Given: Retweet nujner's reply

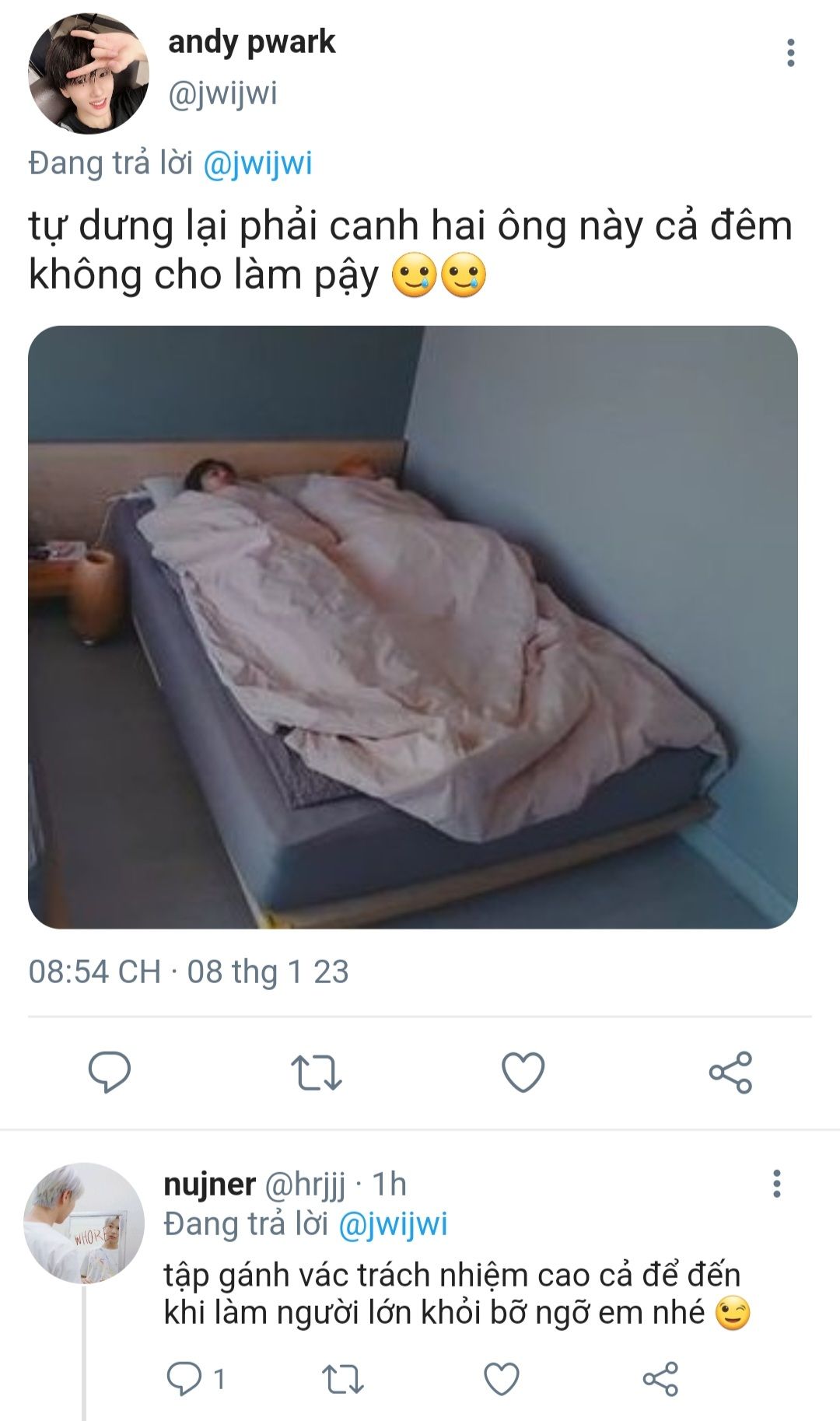Looking at the screenshot, I should tap(342, 1379).
